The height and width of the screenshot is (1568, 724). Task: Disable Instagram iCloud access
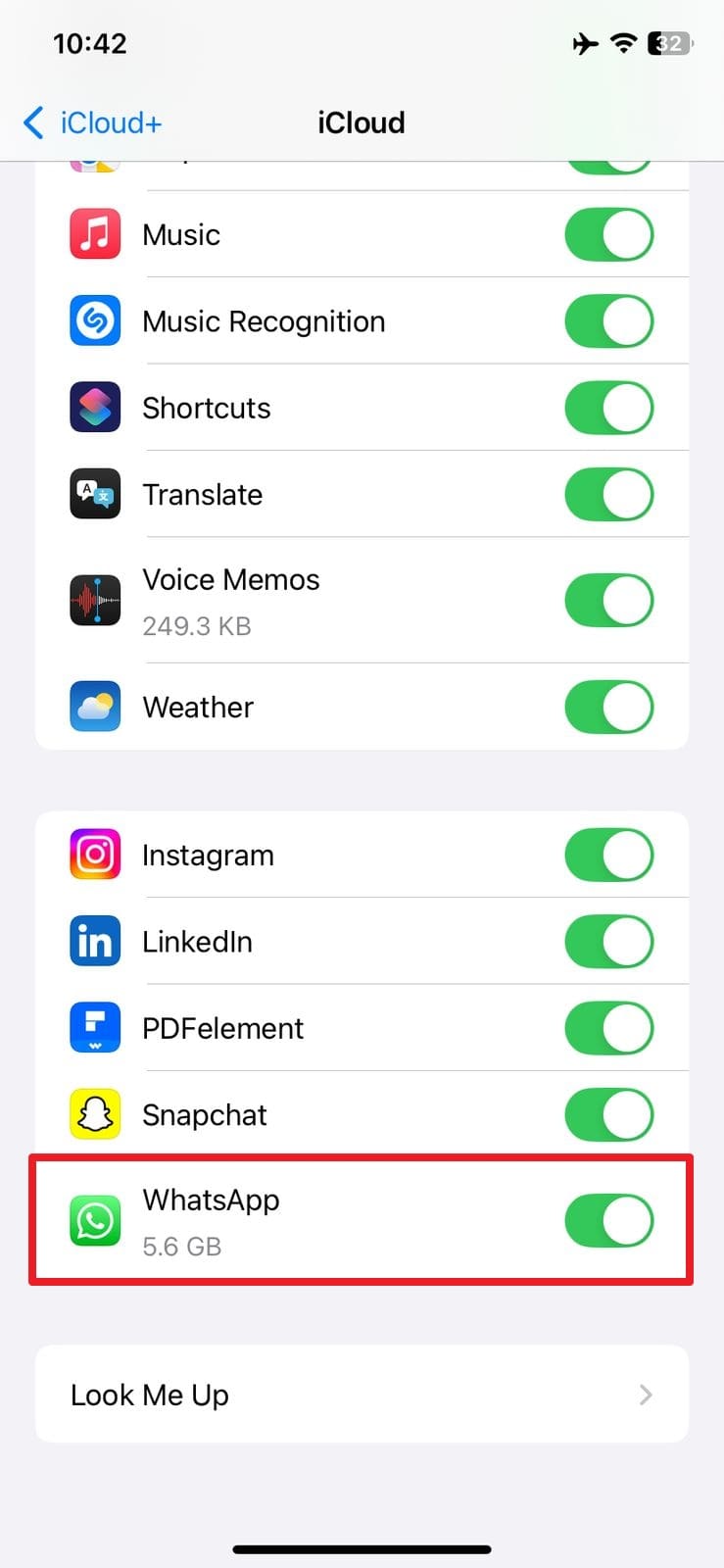[608, 855]
